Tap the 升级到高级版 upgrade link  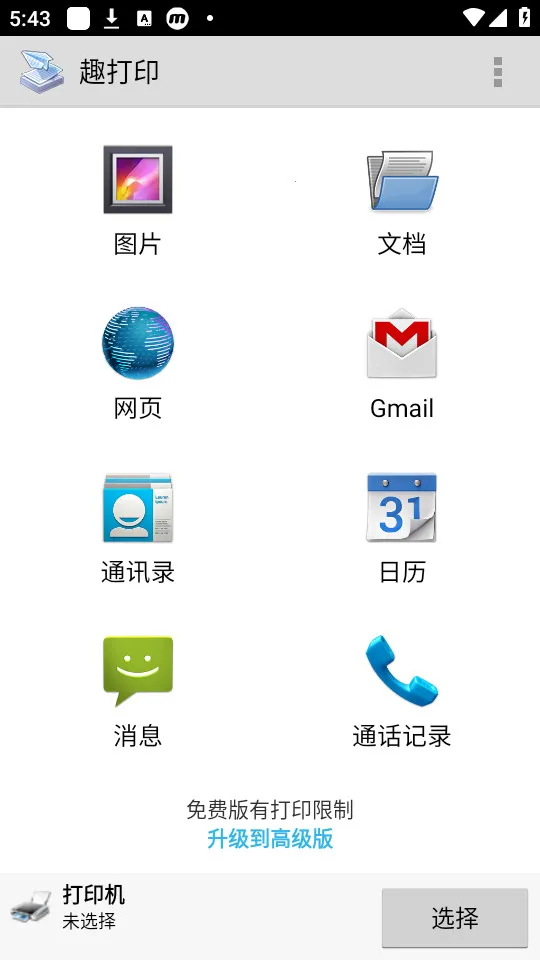pos(270,839)
